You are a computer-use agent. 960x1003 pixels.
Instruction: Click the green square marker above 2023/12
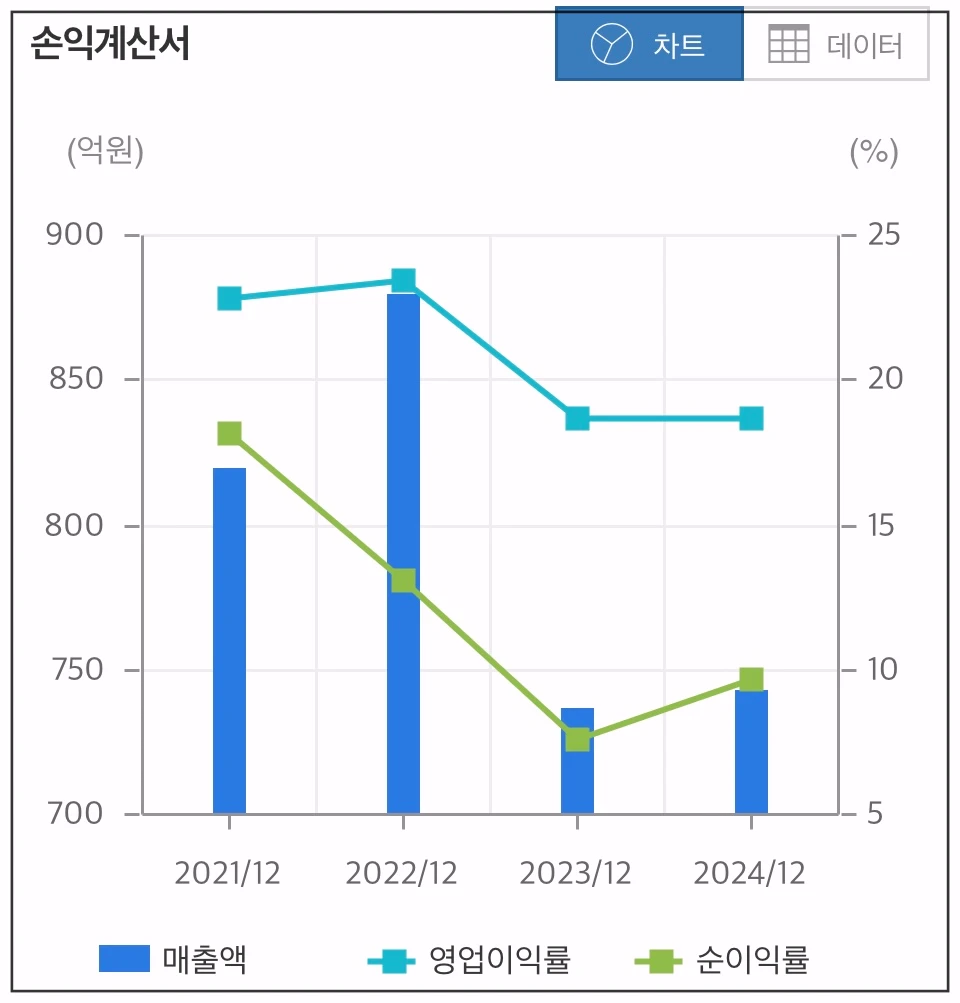(x=576, y=739)
